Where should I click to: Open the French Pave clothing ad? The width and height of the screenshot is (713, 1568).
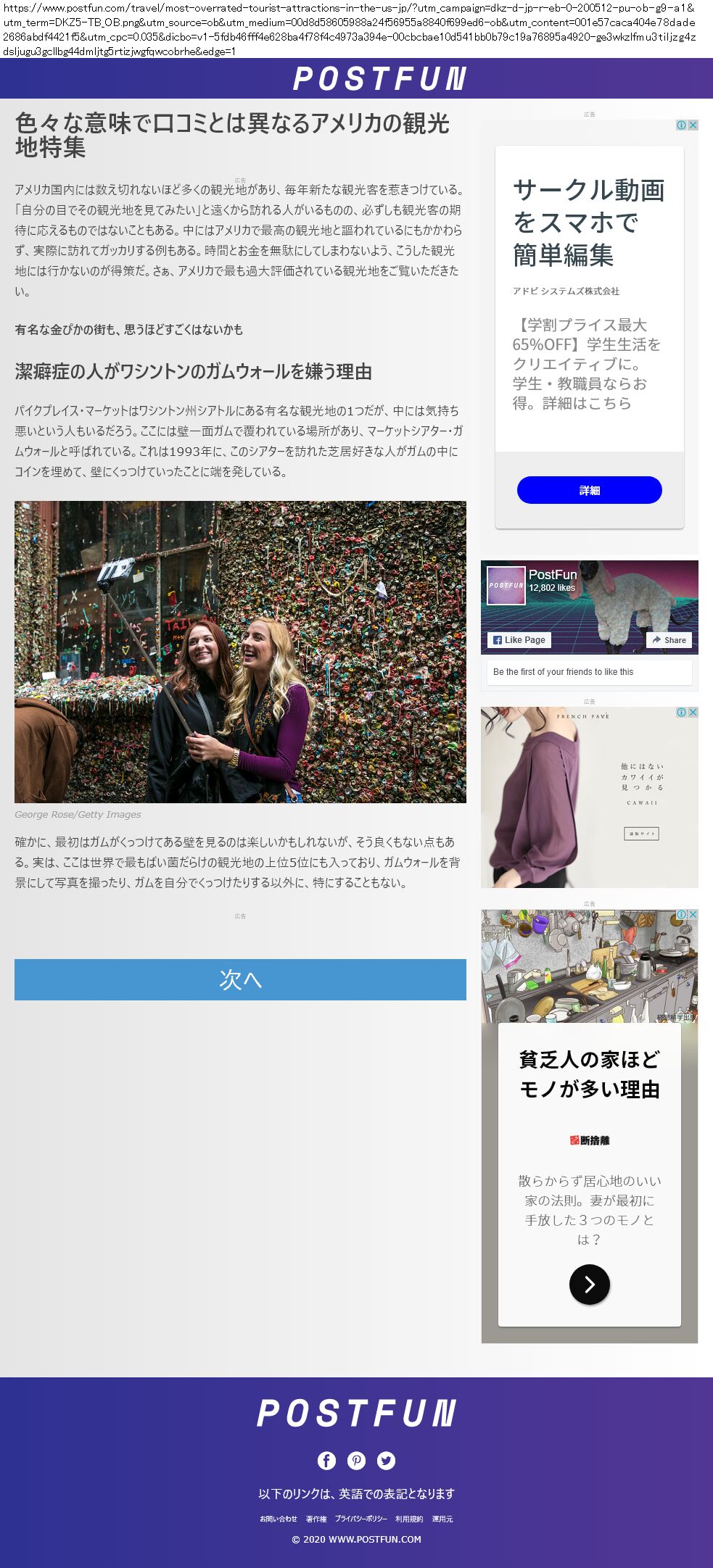click(589, 797)
